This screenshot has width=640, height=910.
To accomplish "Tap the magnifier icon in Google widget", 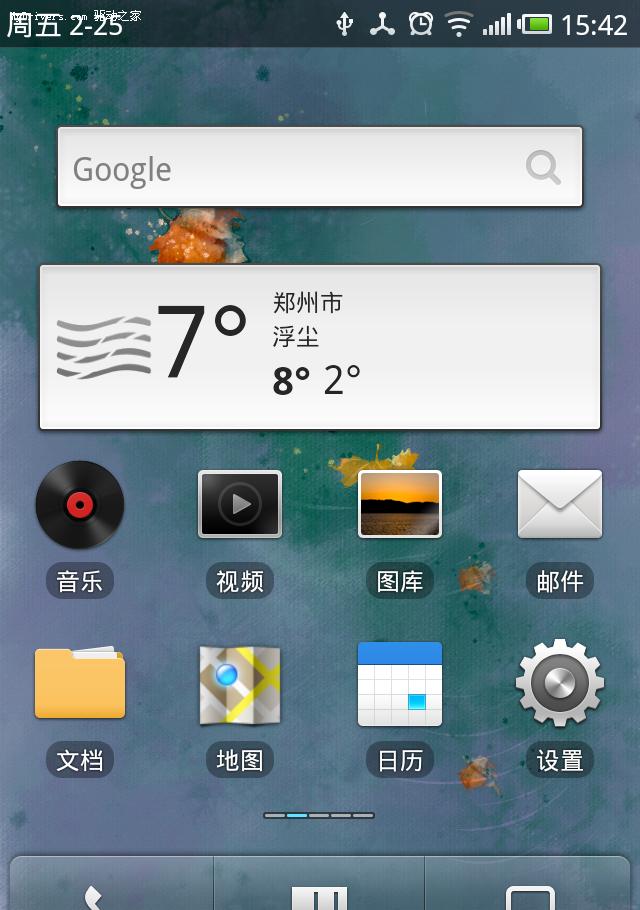I will pos(543,168).
